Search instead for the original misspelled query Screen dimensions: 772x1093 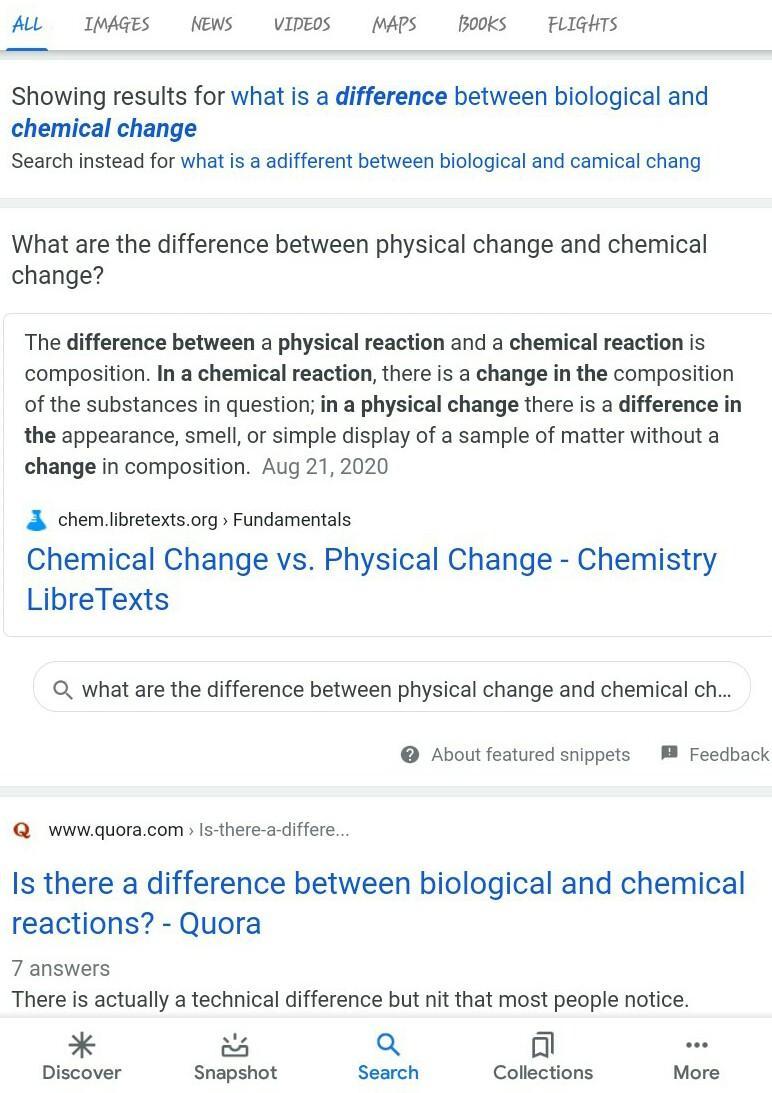(x=440, y=161)
